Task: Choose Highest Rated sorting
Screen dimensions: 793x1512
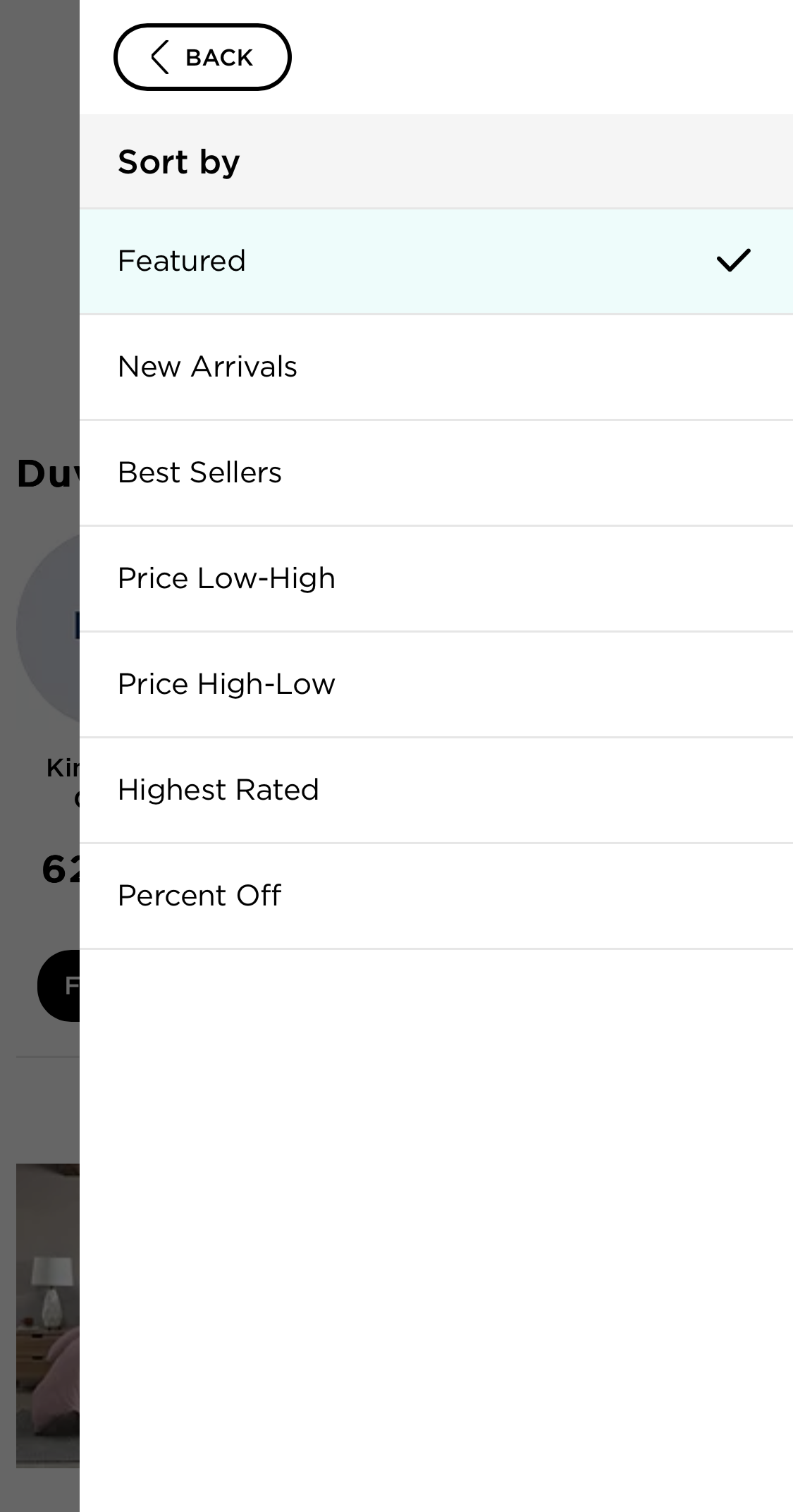Action: pyautogui.click(x=219, y=789)
